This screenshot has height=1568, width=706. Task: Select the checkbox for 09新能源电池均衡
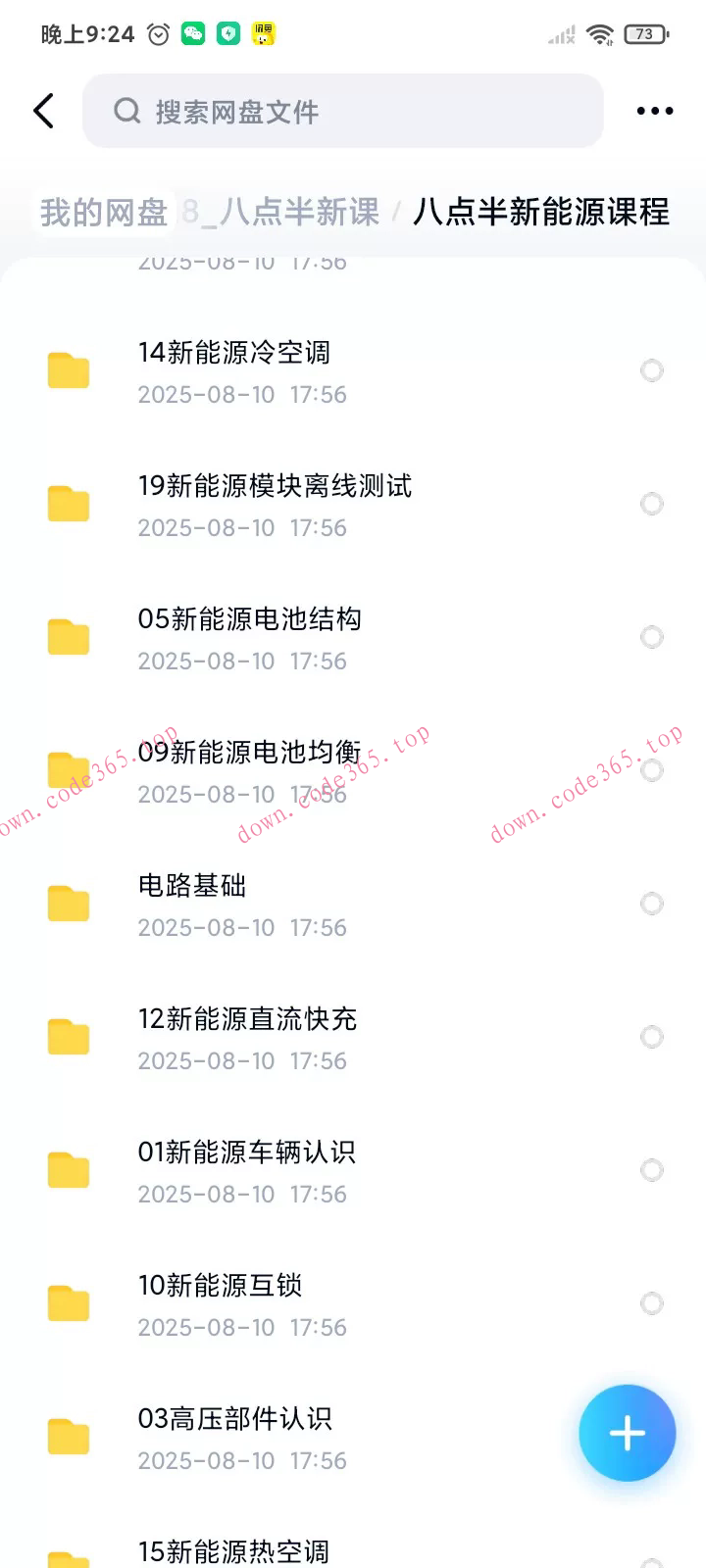(x=652, y=770)
